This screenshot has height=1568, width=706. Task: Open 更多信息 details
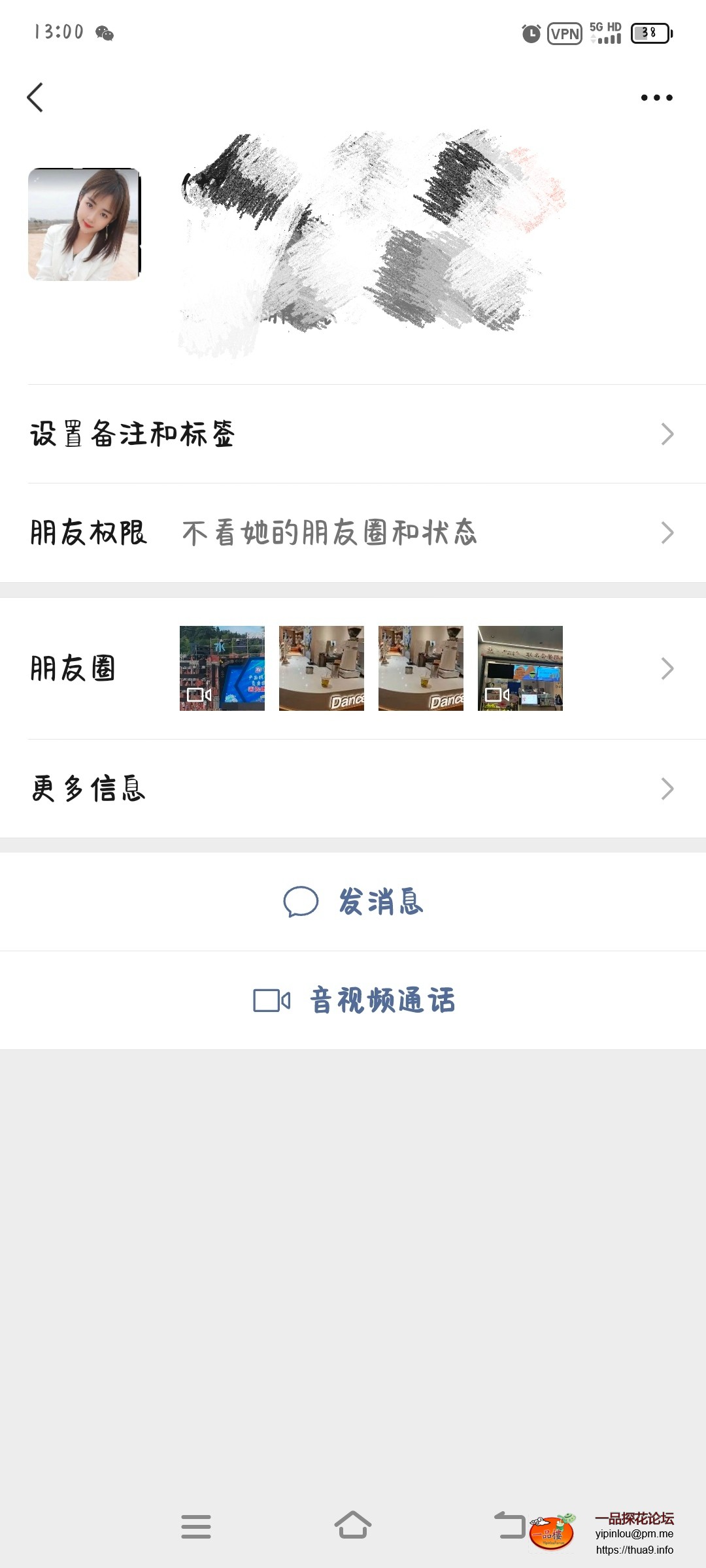353,789
